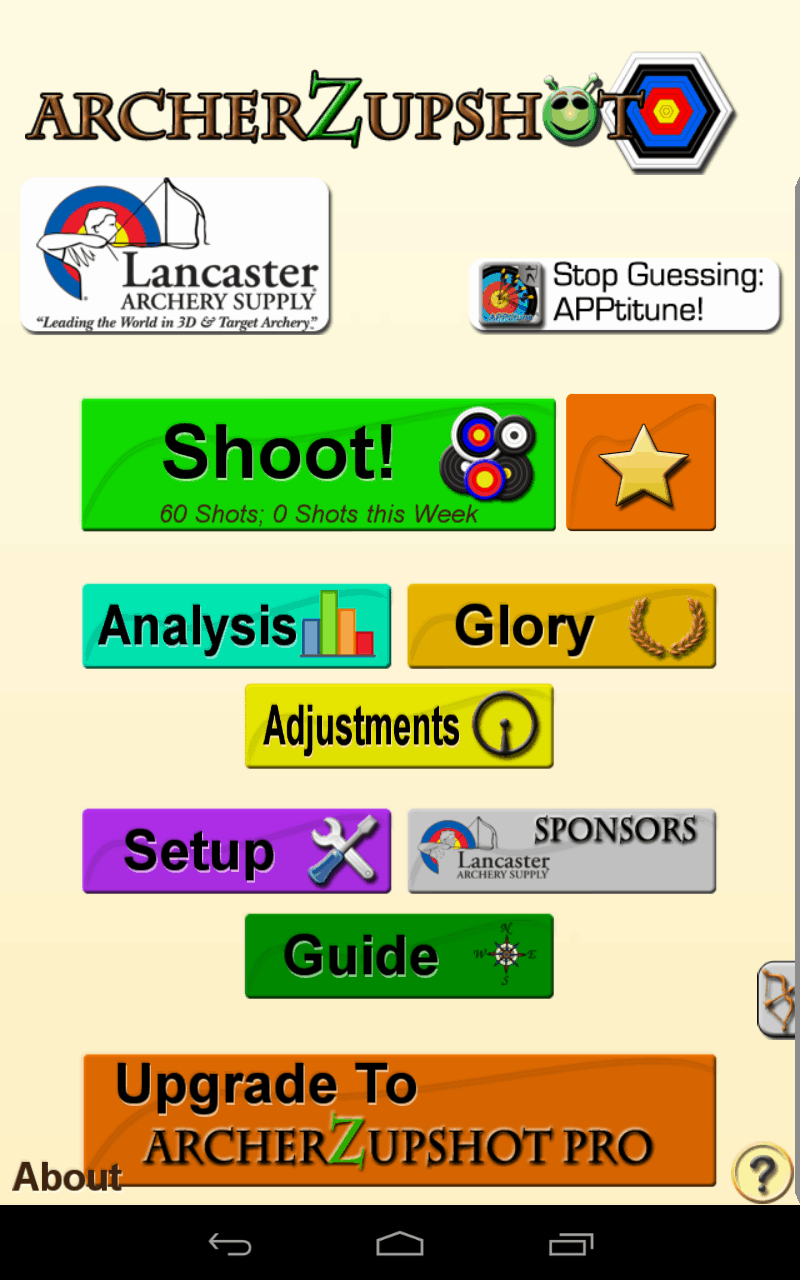
Task: Open the Guide
Action: (399, 956)
